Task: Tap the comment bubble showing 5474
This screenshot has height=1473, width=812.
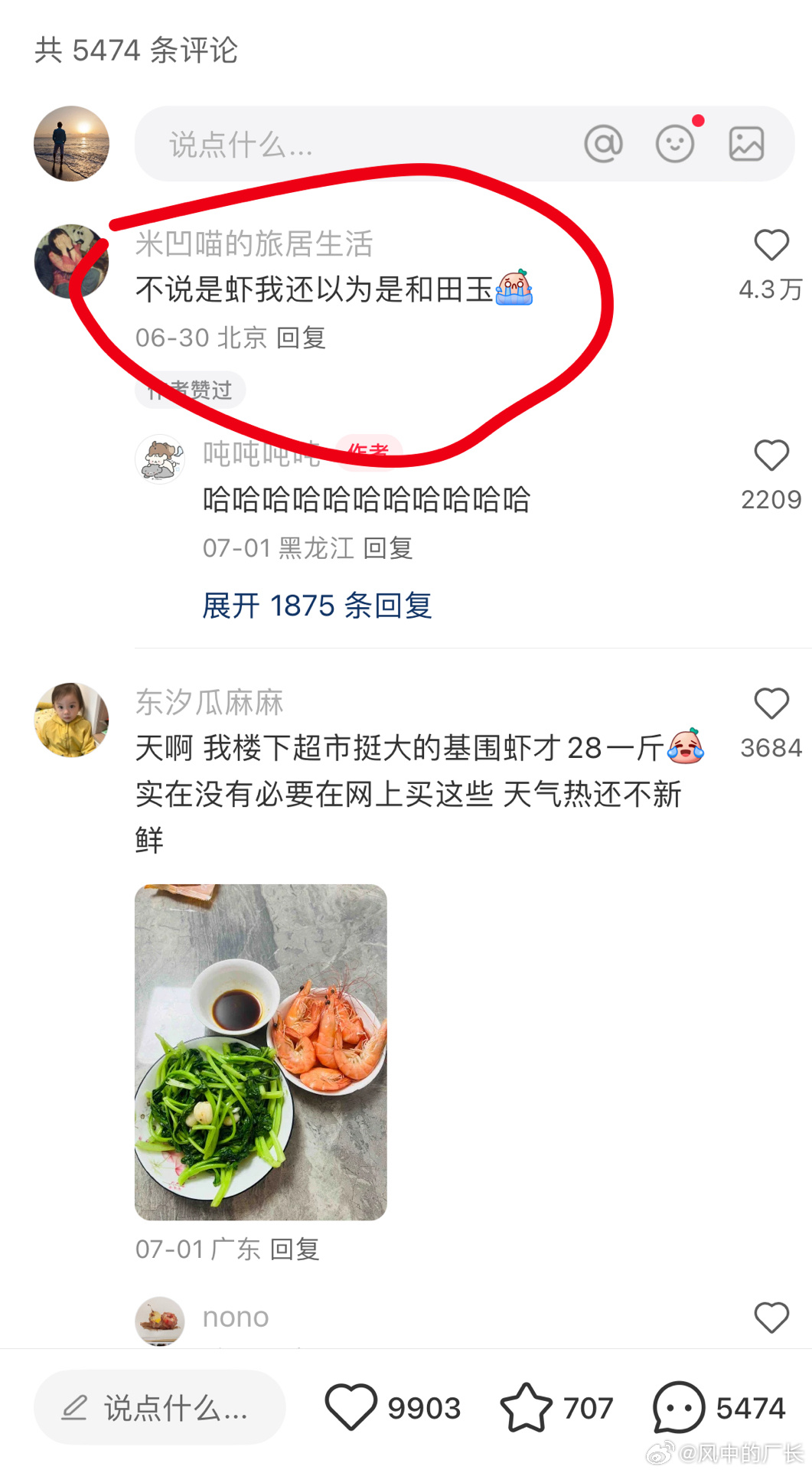Action: click(x=679, y=1407)
